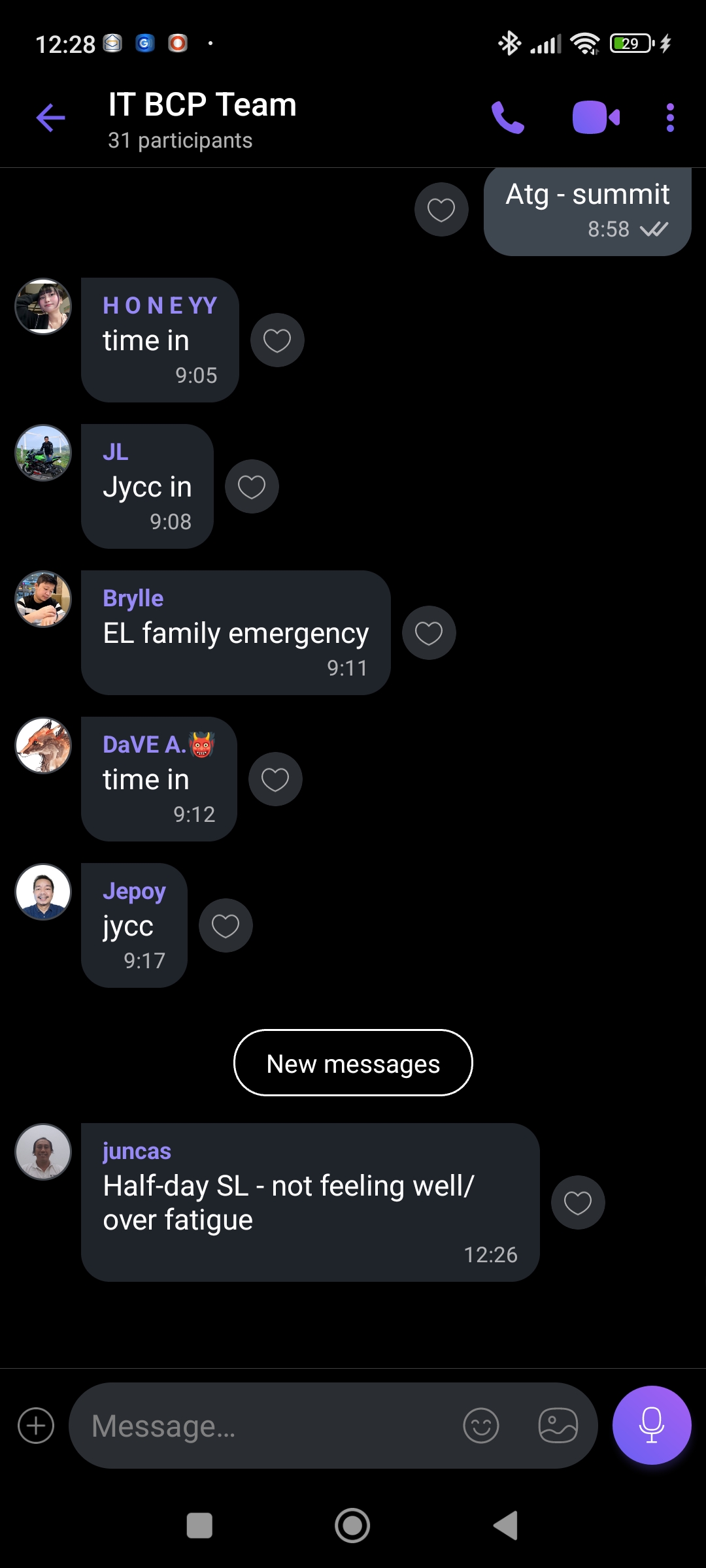View Brylle's profile picture
The width and height of the screenshot is (706, 1568).
tap(43, 599)
